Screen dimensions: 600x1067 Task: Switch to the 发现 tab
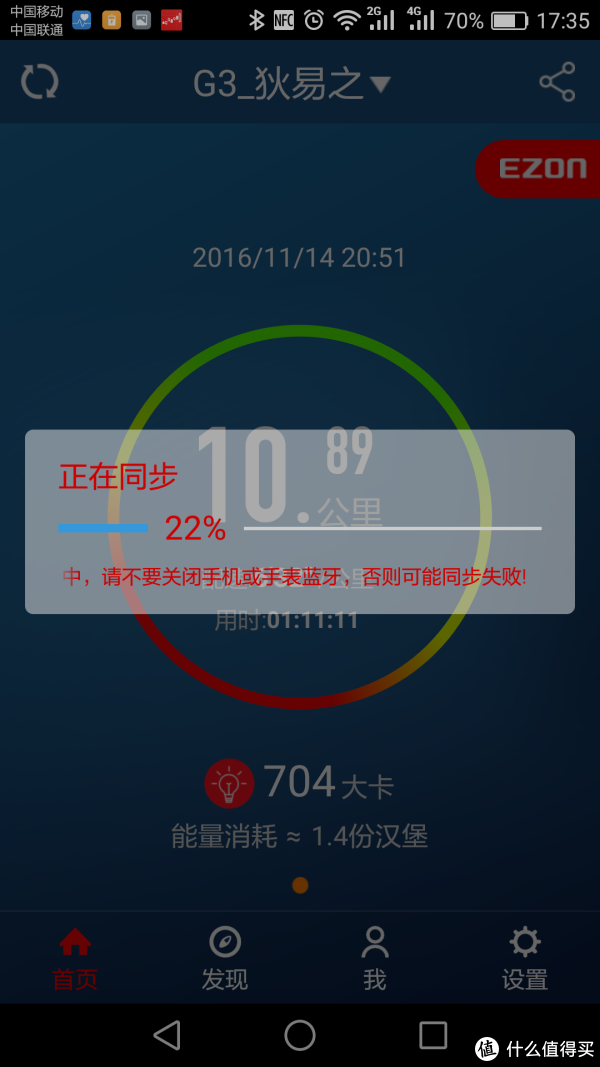point(224,959)
